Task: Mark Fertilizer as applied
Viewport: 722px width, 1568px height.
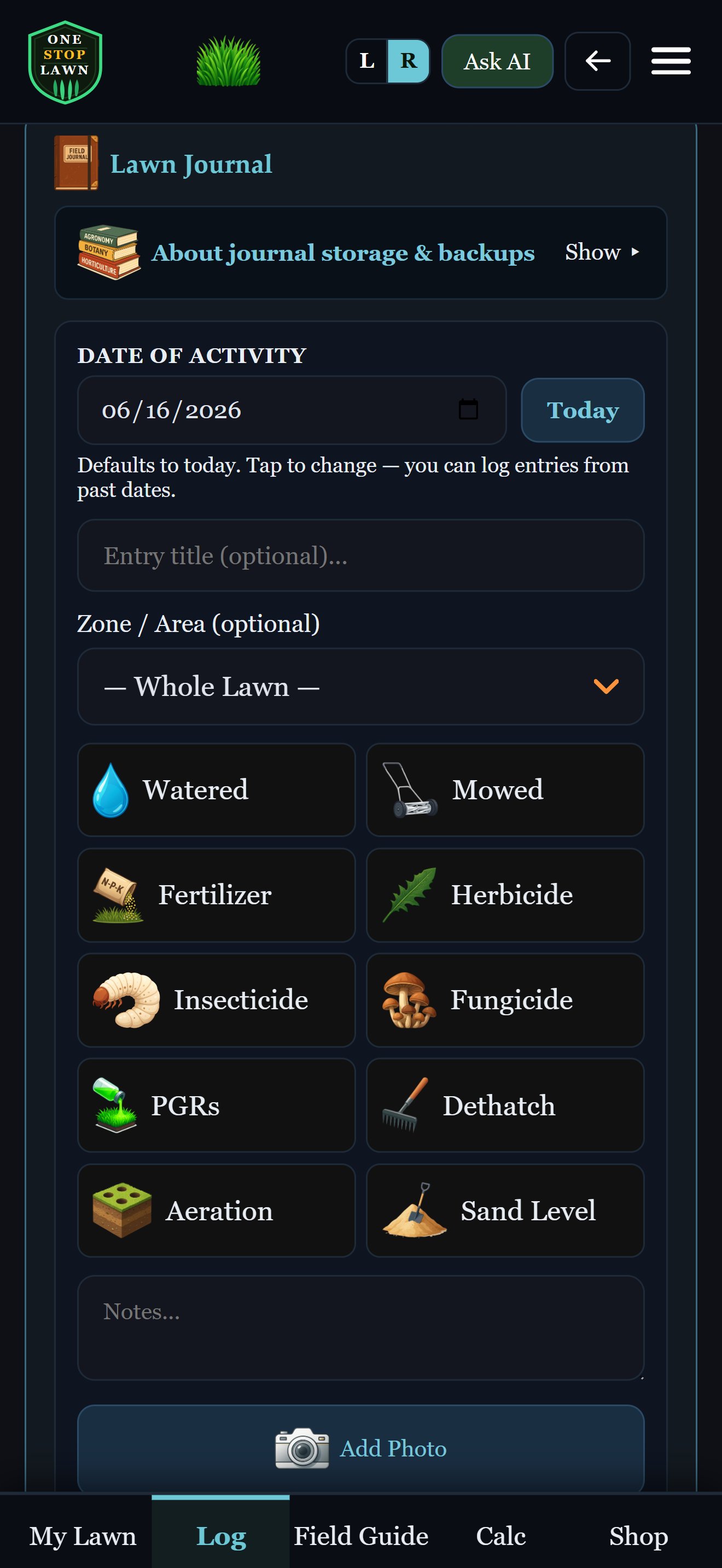Action: point(216,895)
